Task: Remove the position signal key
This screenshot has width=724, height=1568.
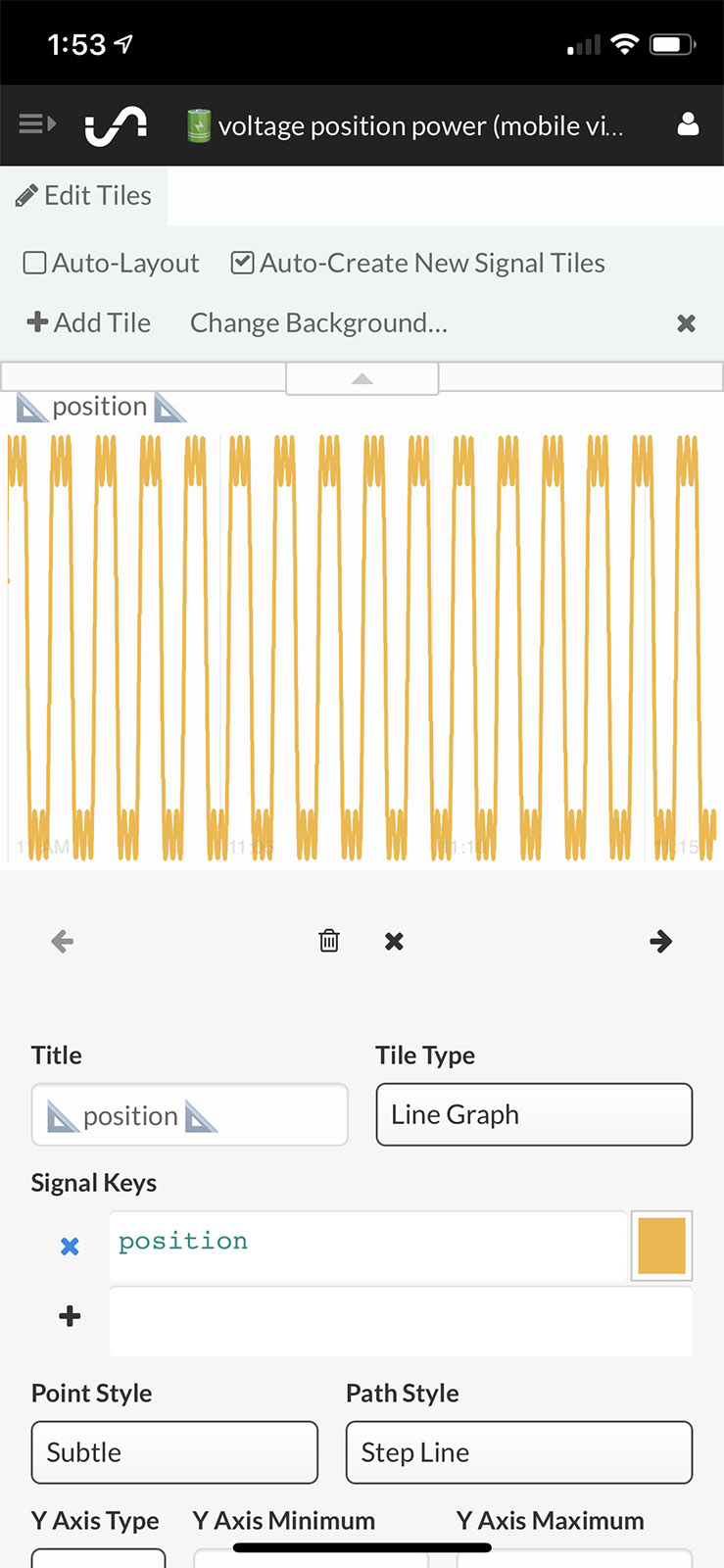Action: pos(70,1247)
